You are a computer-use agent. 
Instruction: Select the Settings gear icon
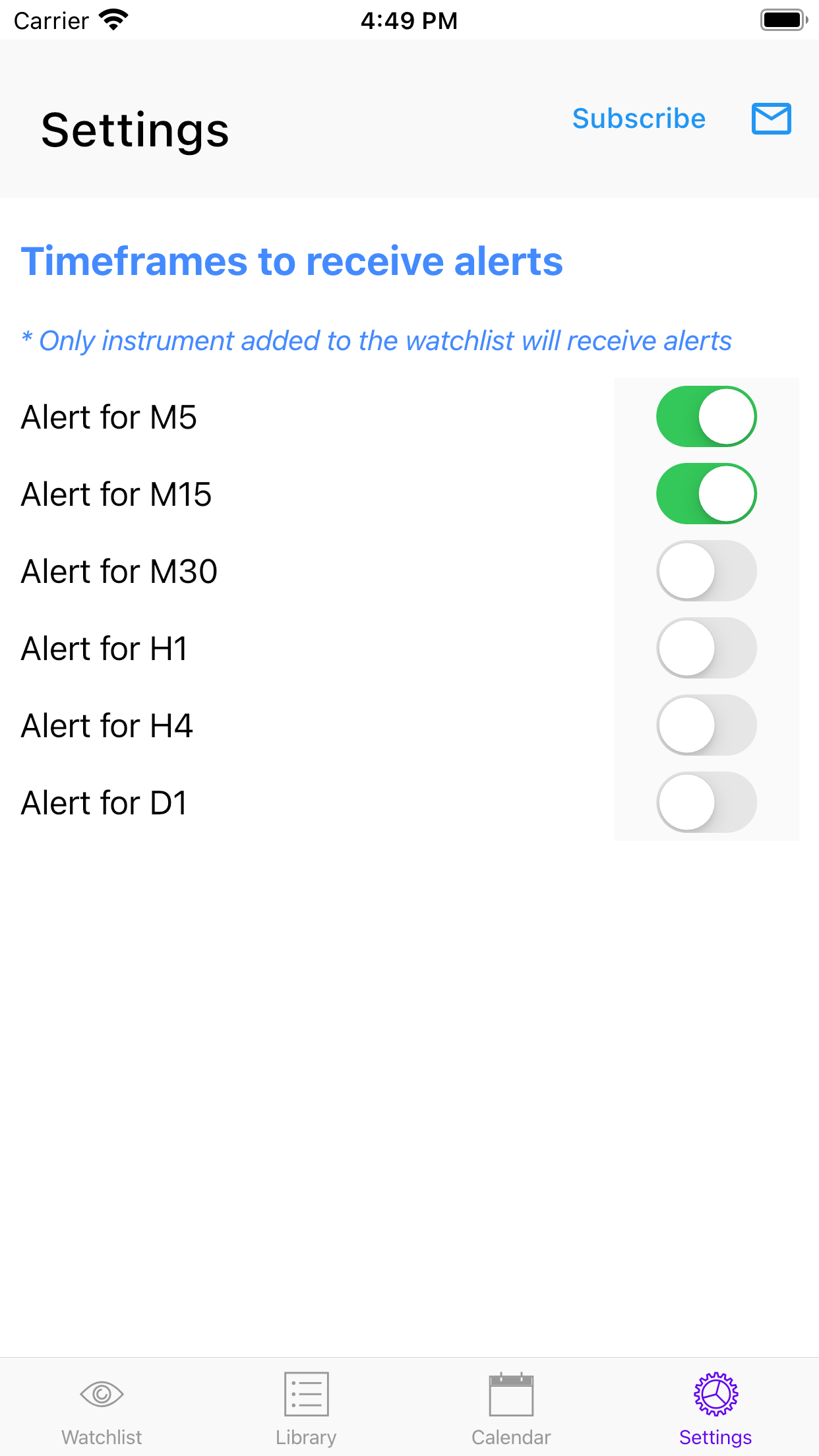(x=715, y=1394)
